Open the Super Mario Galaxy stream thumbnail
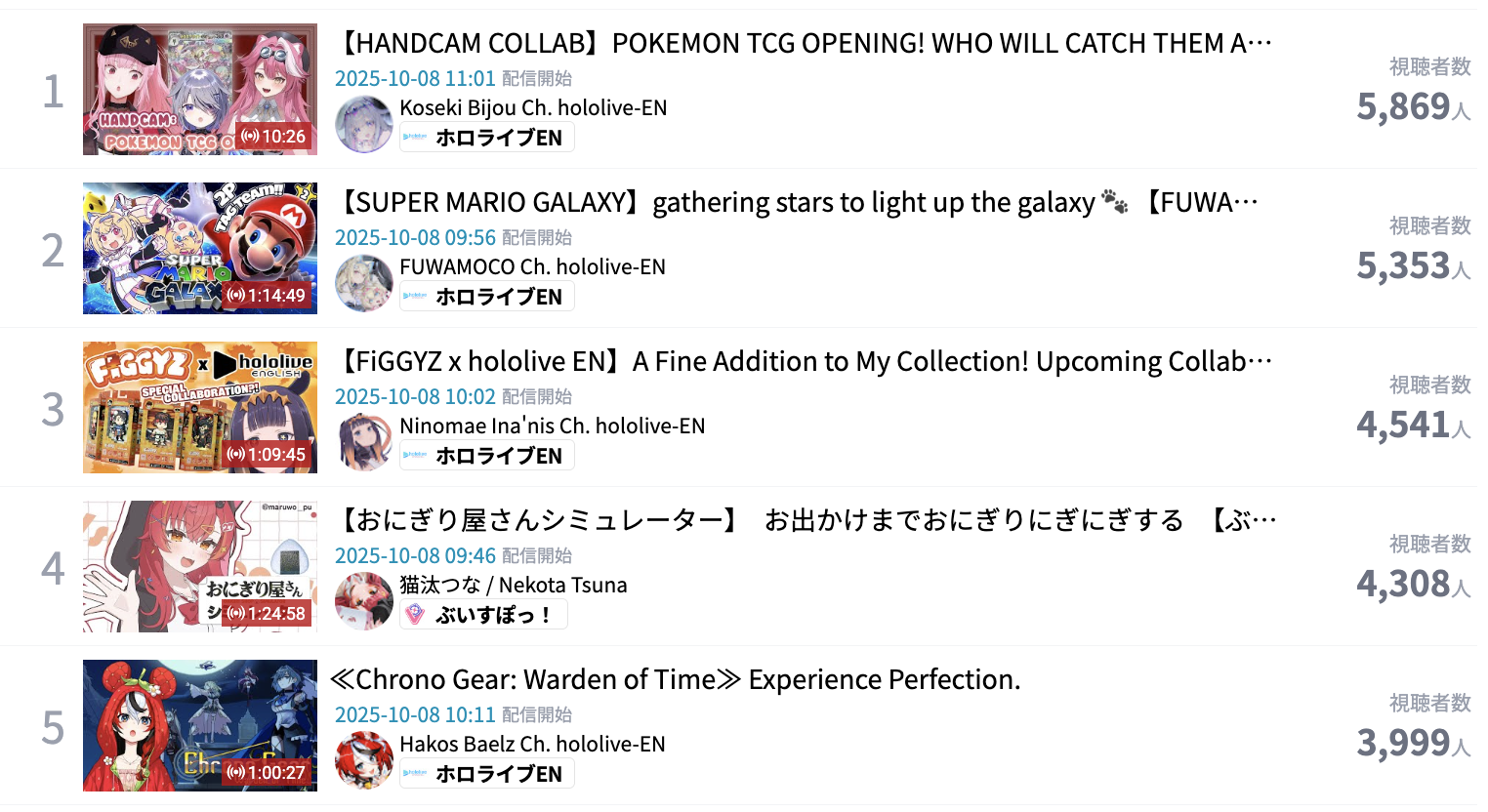The width and height of the screenshot is (1488, 812). click(x=199, y=249)
